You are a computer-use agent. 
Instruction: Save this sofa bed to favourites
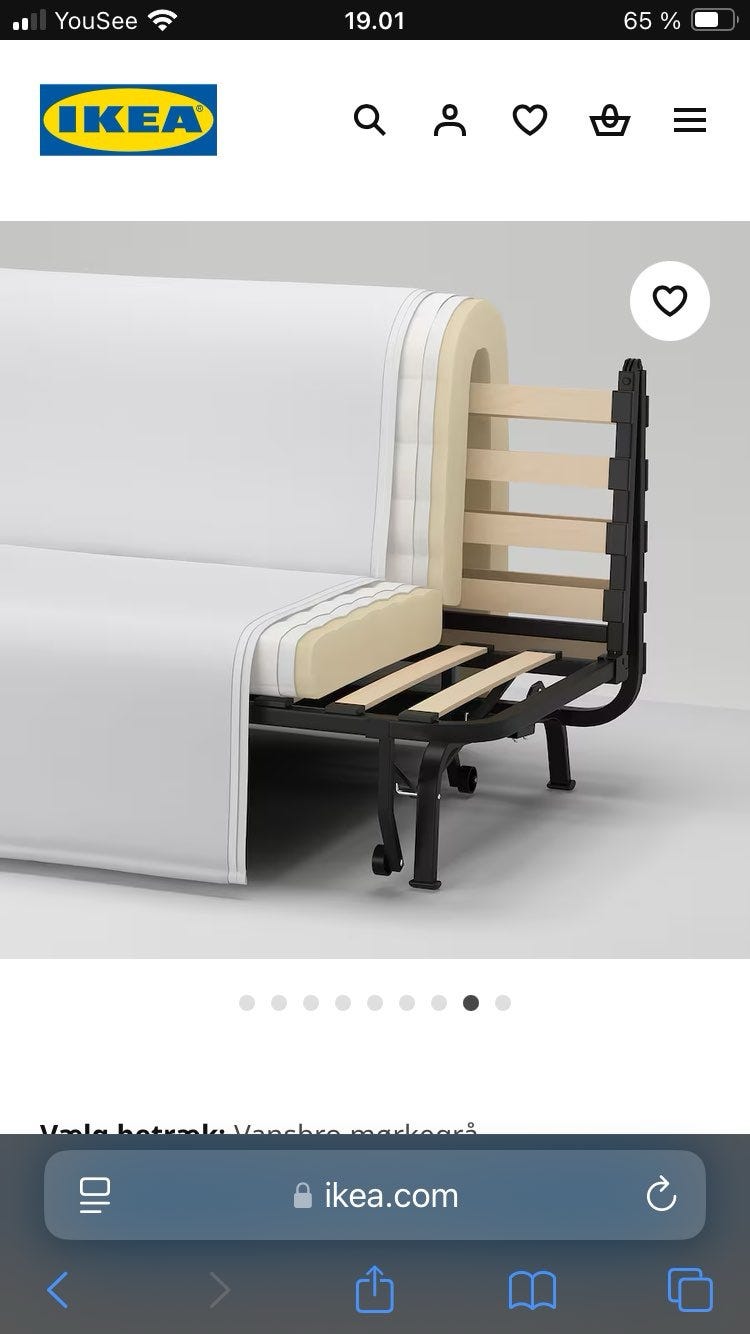670,301
